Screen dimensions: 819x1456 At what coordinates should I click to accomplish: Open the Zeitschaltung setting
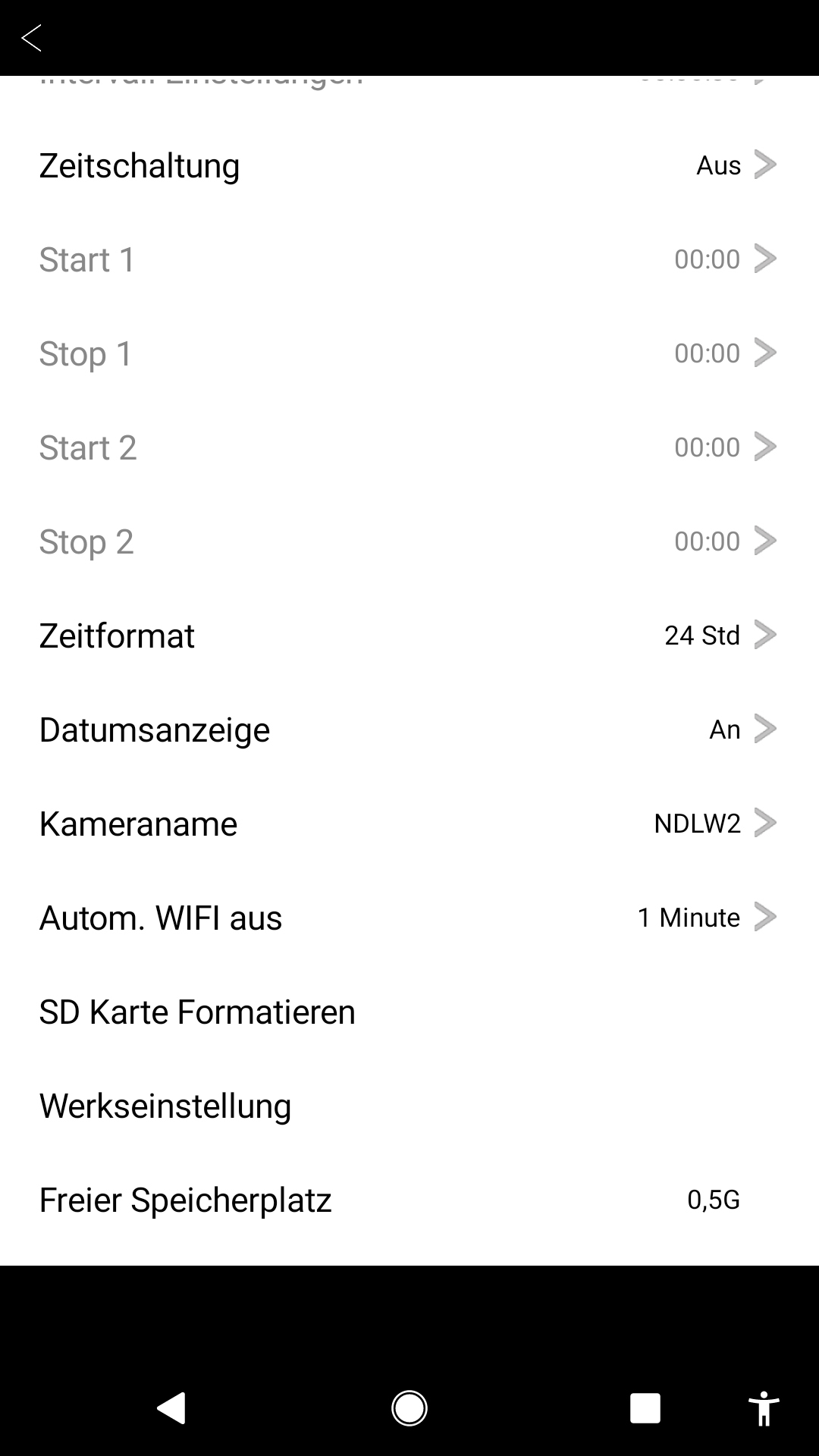tap(408, 165)
